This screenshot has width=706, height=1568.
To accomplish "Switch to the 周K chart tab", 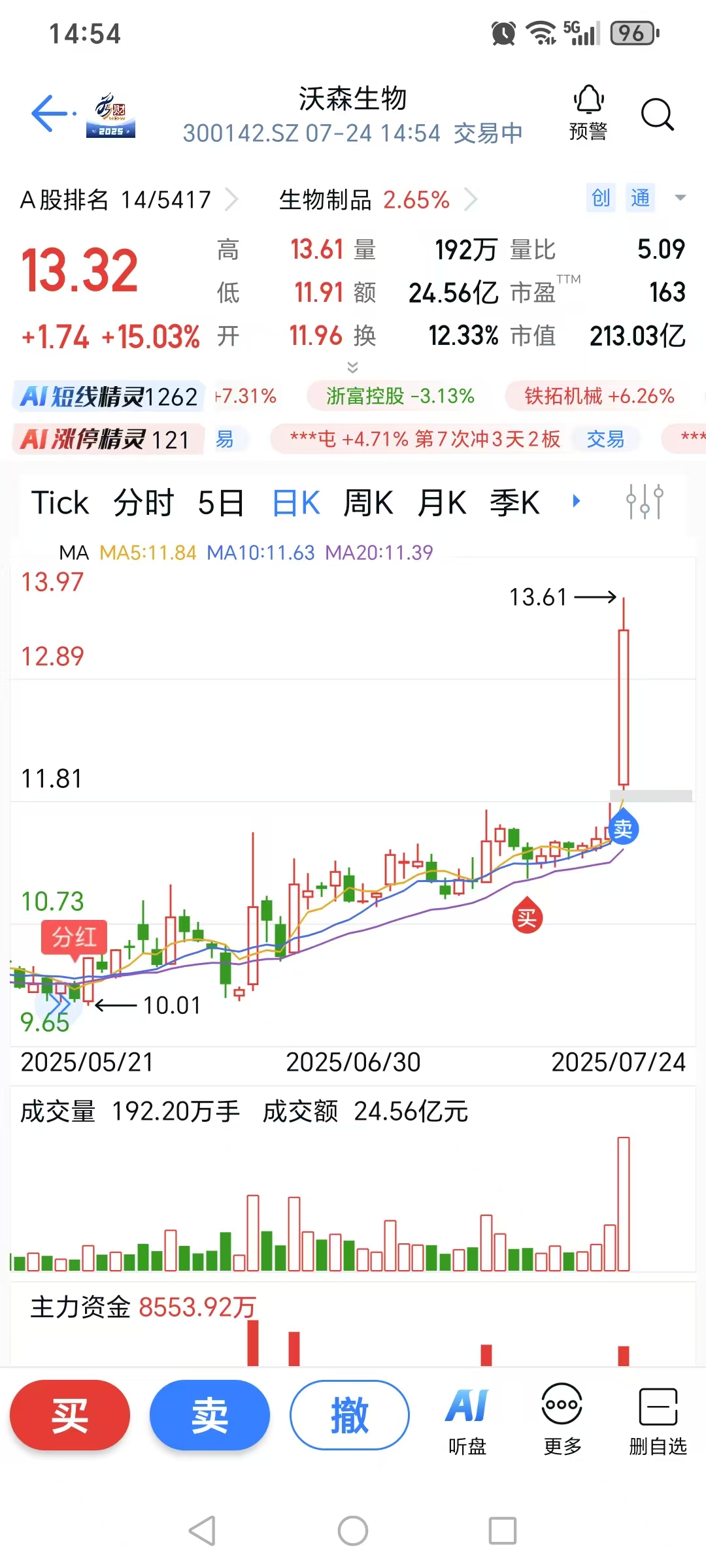I will point(368,502).
